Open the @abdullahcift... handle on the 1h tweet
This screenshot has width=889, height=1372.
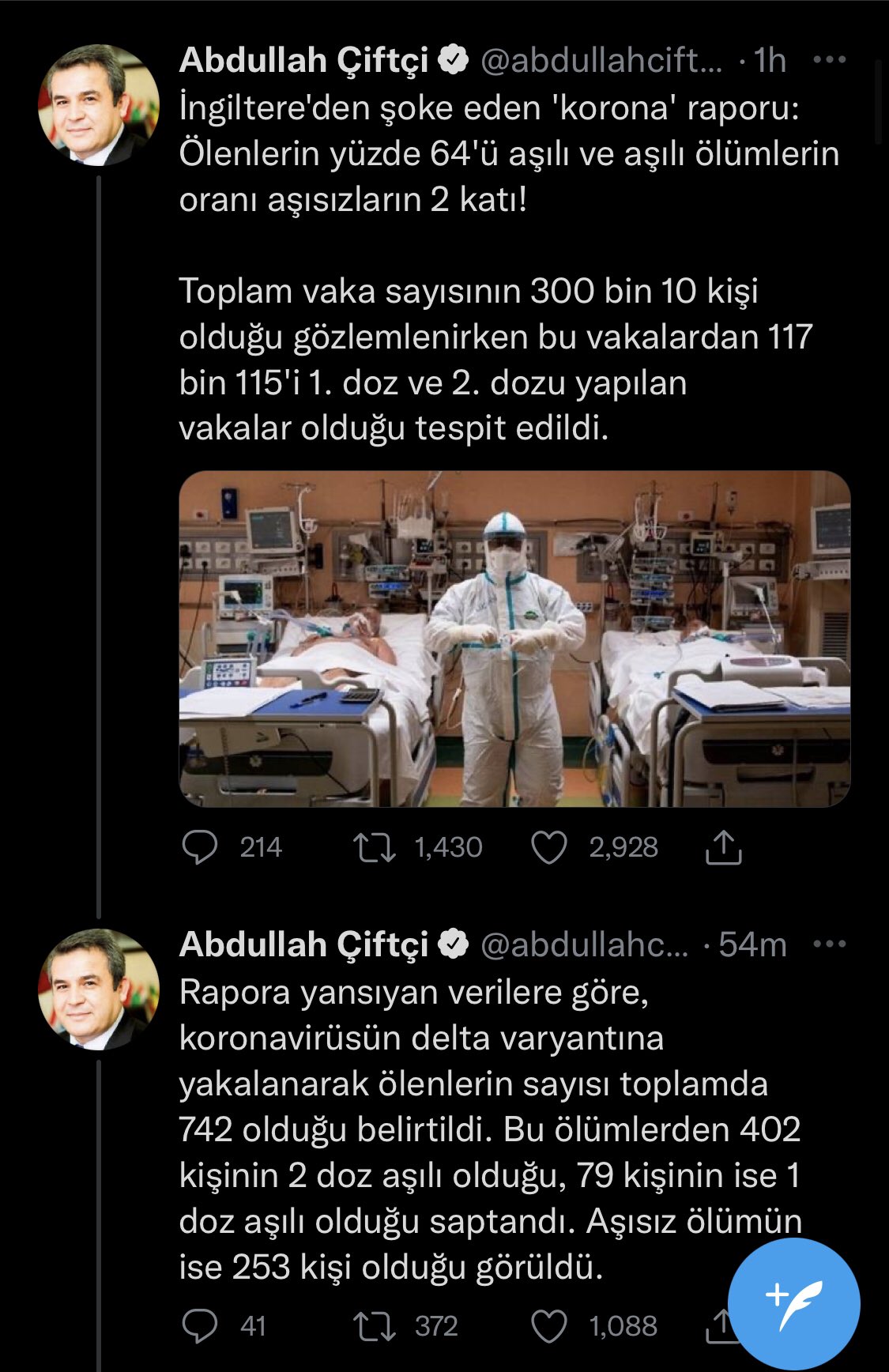click(x=601, y=60)
